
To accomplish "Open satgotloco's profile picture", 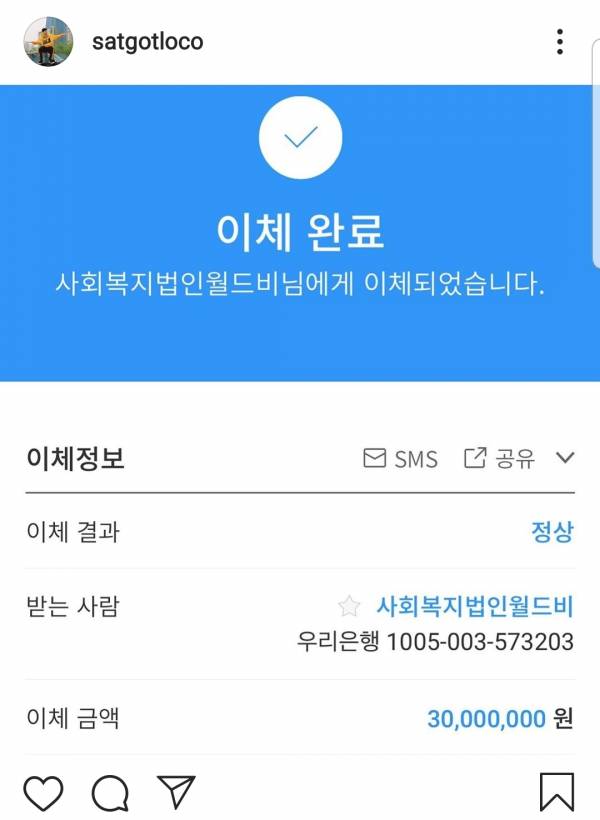I will click(48, 42).
